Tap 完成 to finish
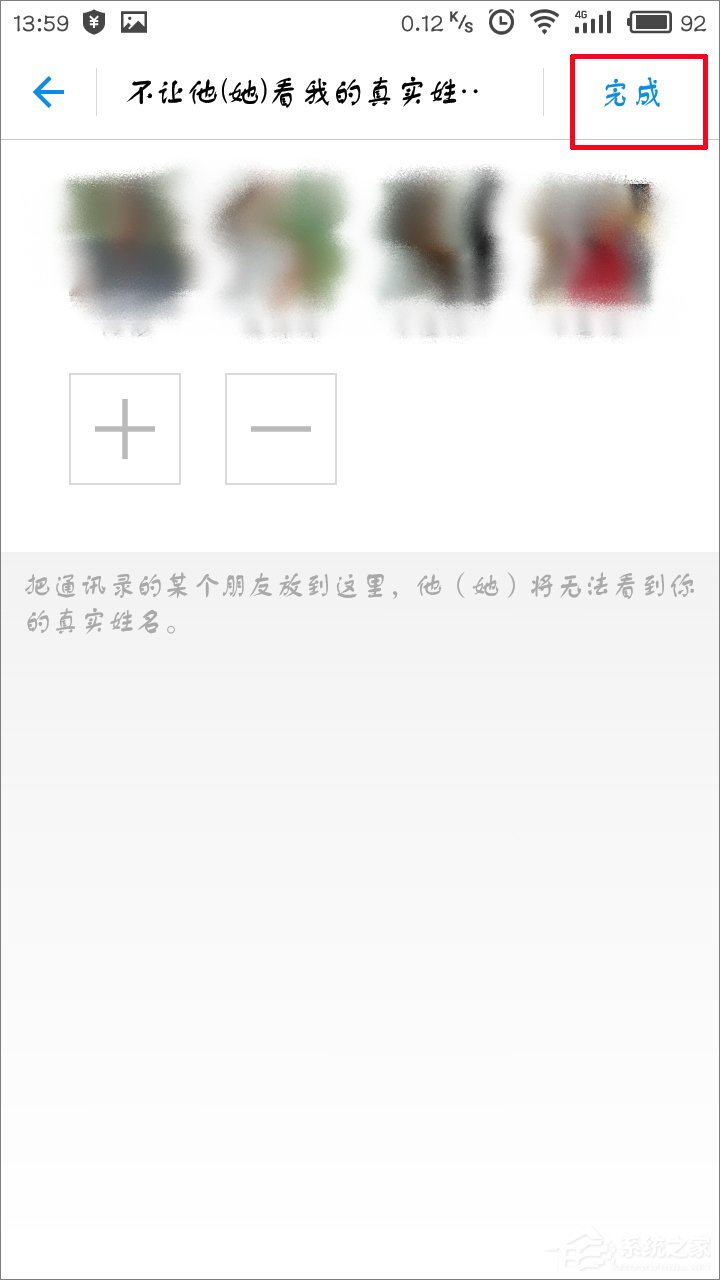 point(633,95)
